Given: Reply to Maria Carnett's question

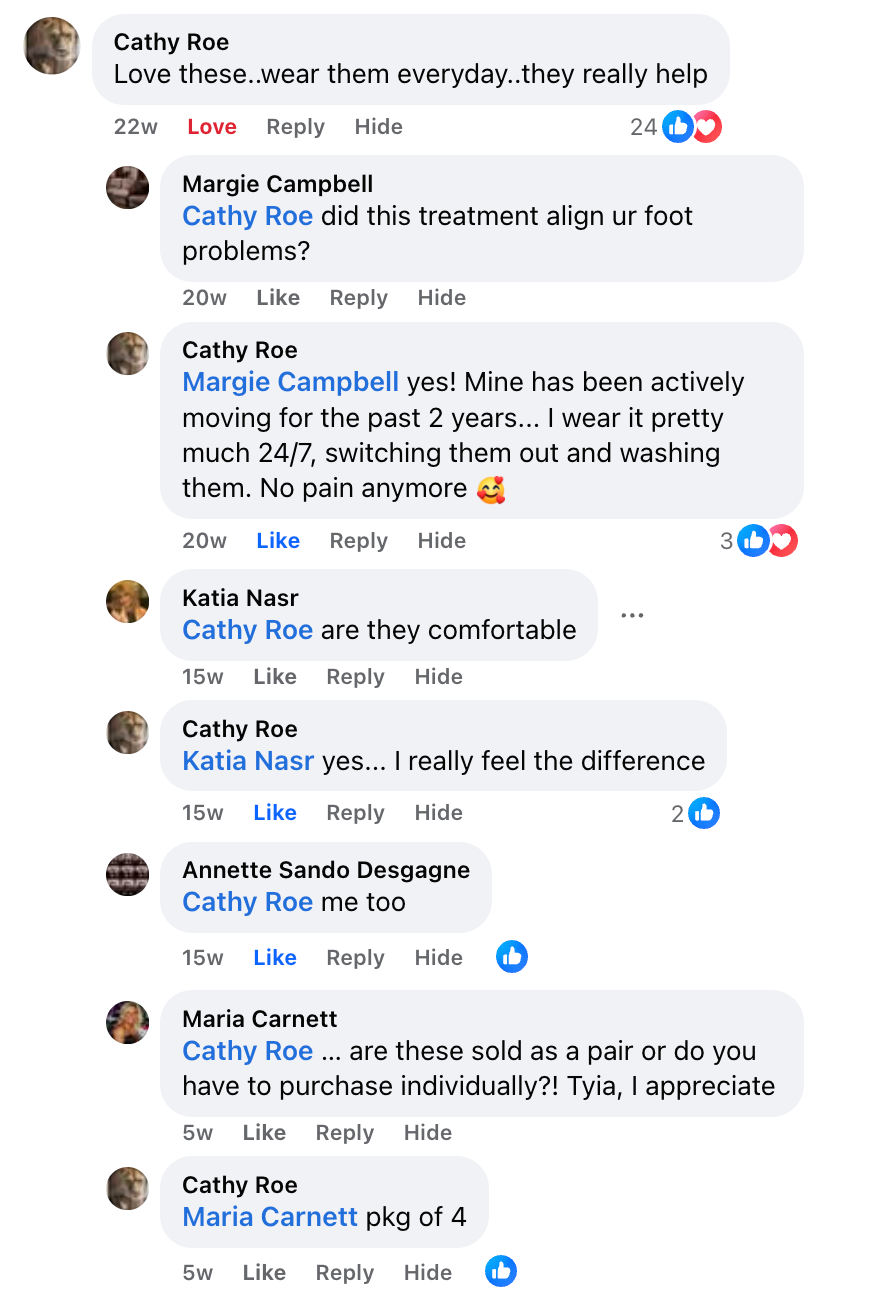Looking at the screenshot, I should point(344,1133).
